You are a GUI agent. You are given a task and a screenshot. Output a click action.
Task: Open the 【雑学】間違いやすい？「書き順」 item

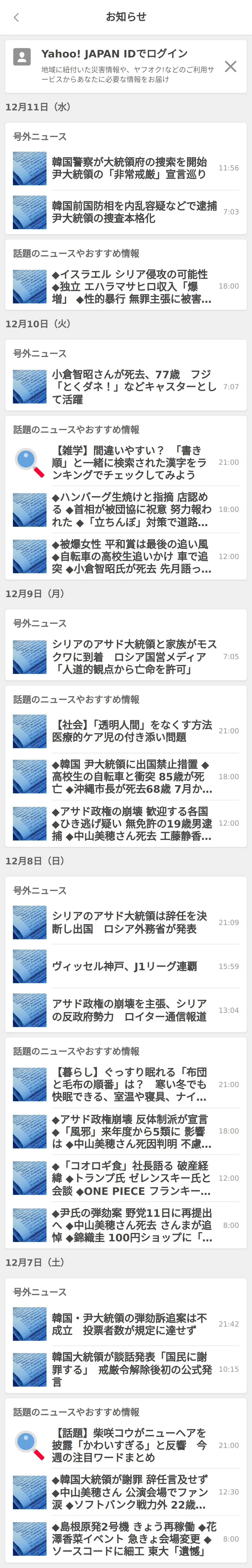(x=129, y=463)
